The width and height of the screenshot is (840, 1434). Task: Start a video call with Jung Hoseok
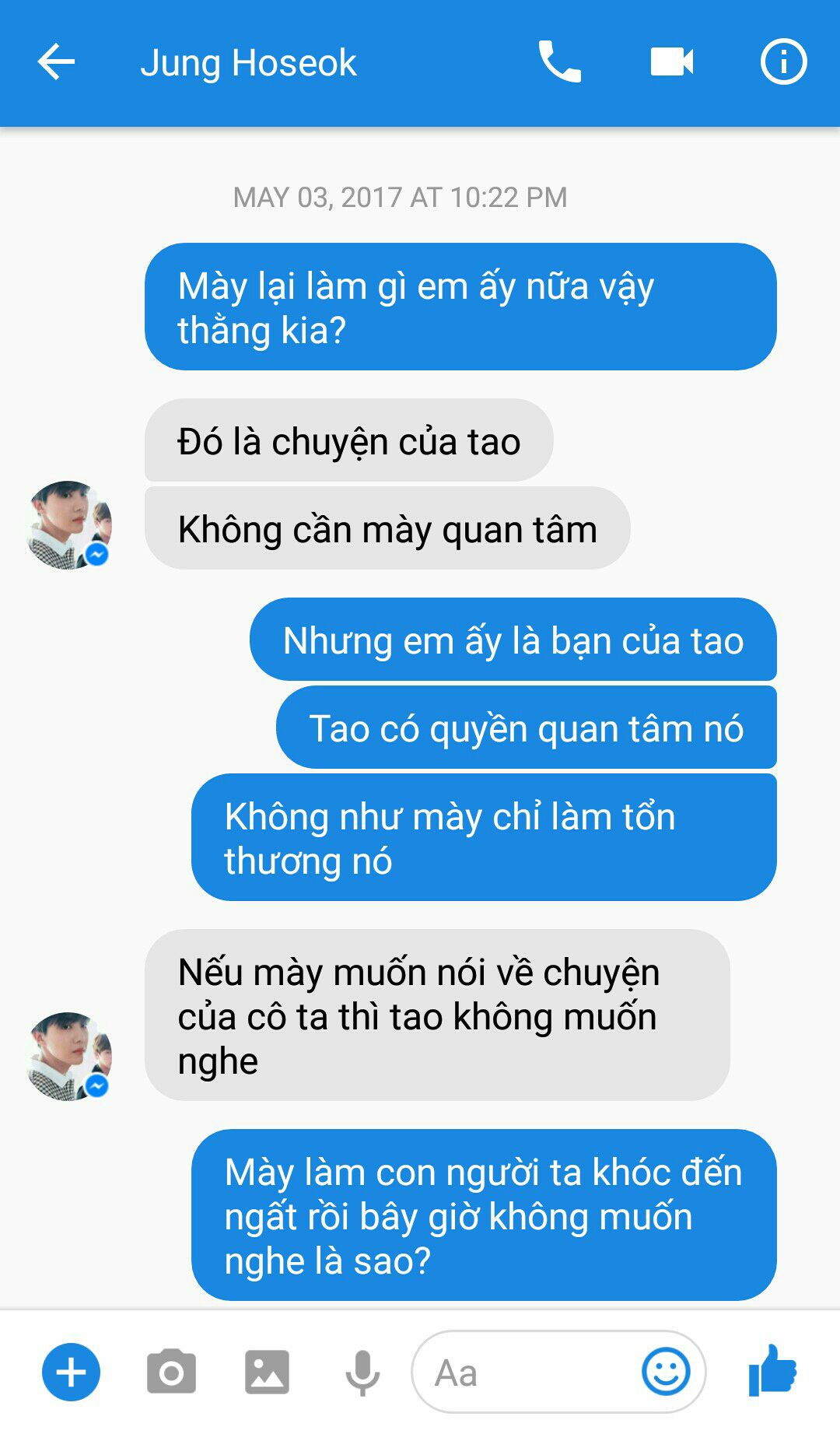tap(672, 62)
